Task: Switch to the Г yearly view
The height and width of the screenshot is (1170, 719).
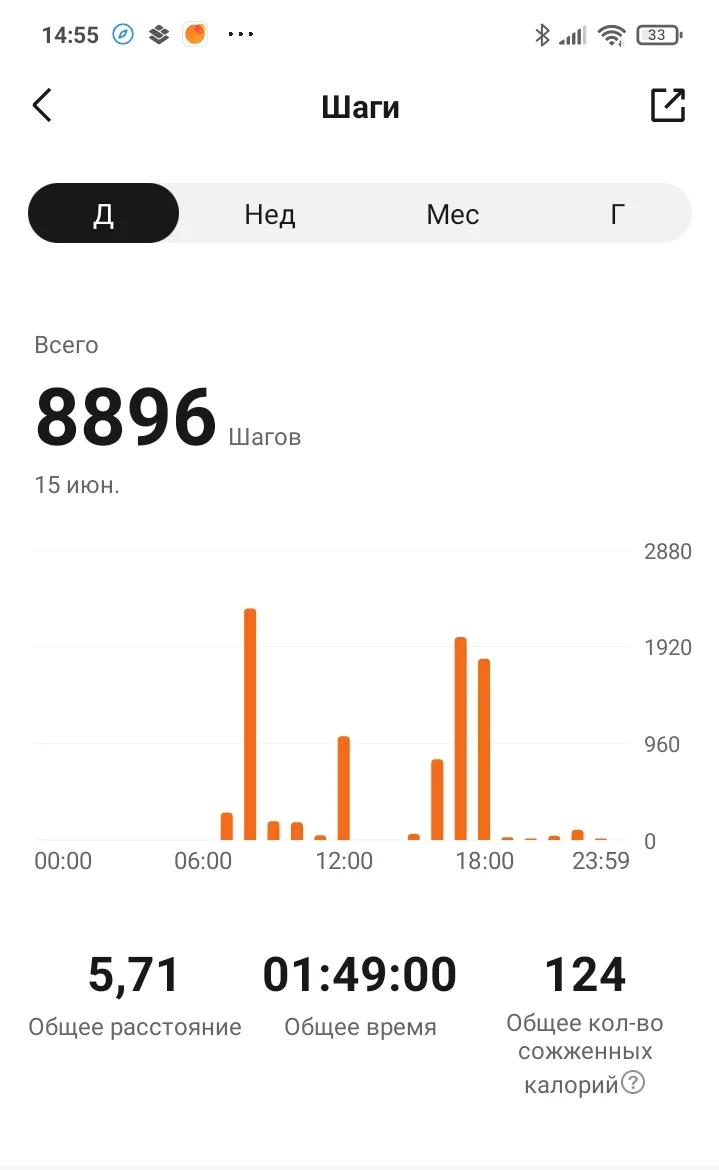Action: click(618, 214)
